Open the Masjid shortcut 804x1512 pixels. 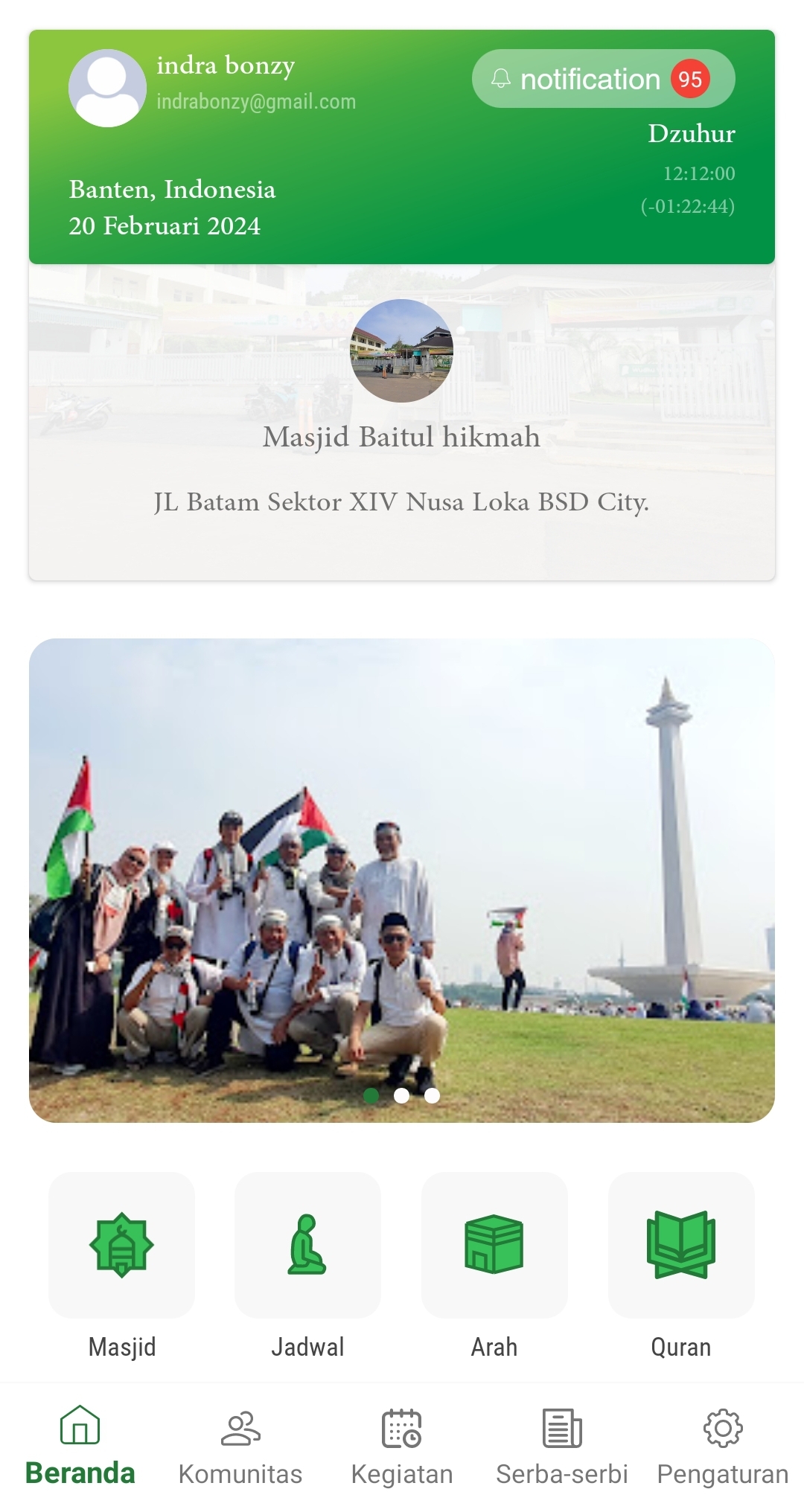coord(122,1245)
